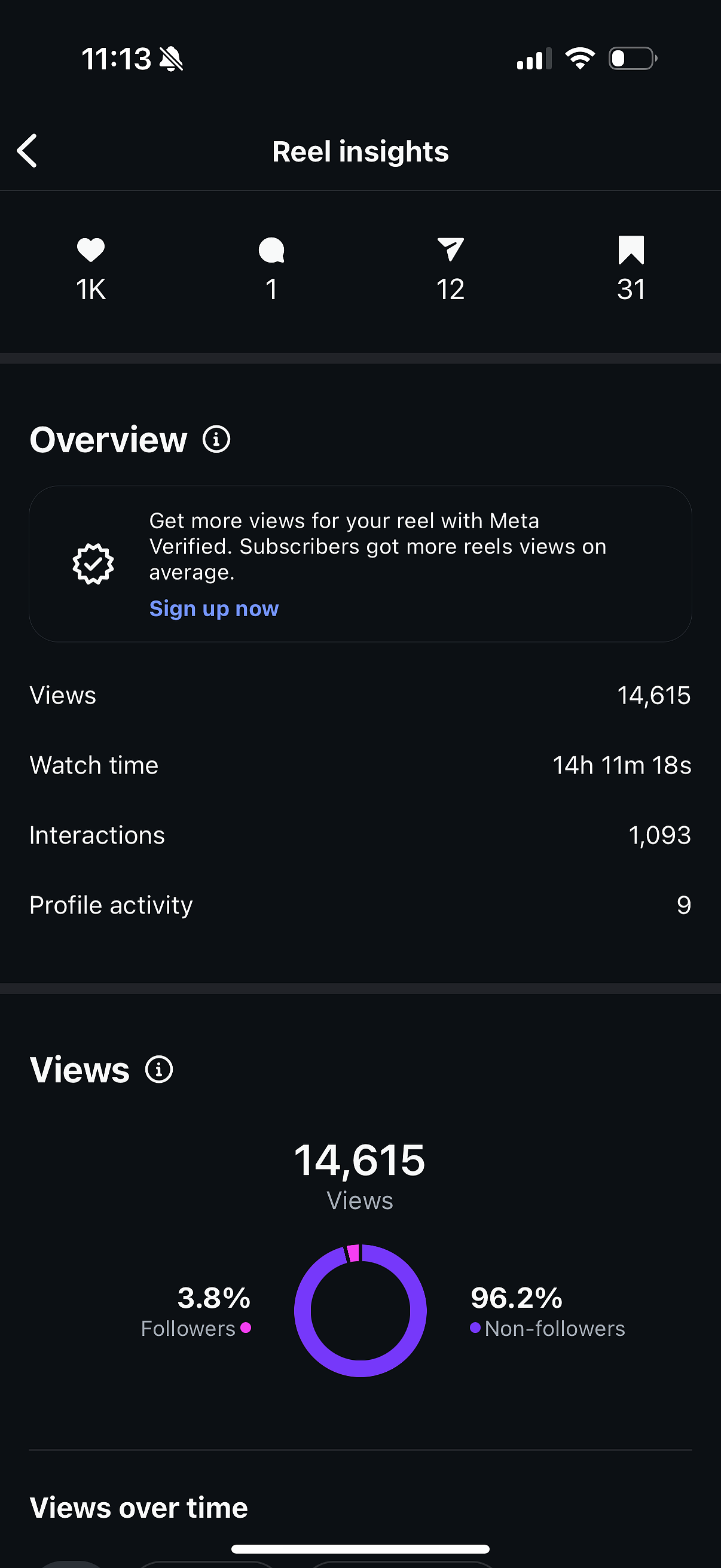Open the Overview info icon
Screen dimensions: 721x1568
216,439
